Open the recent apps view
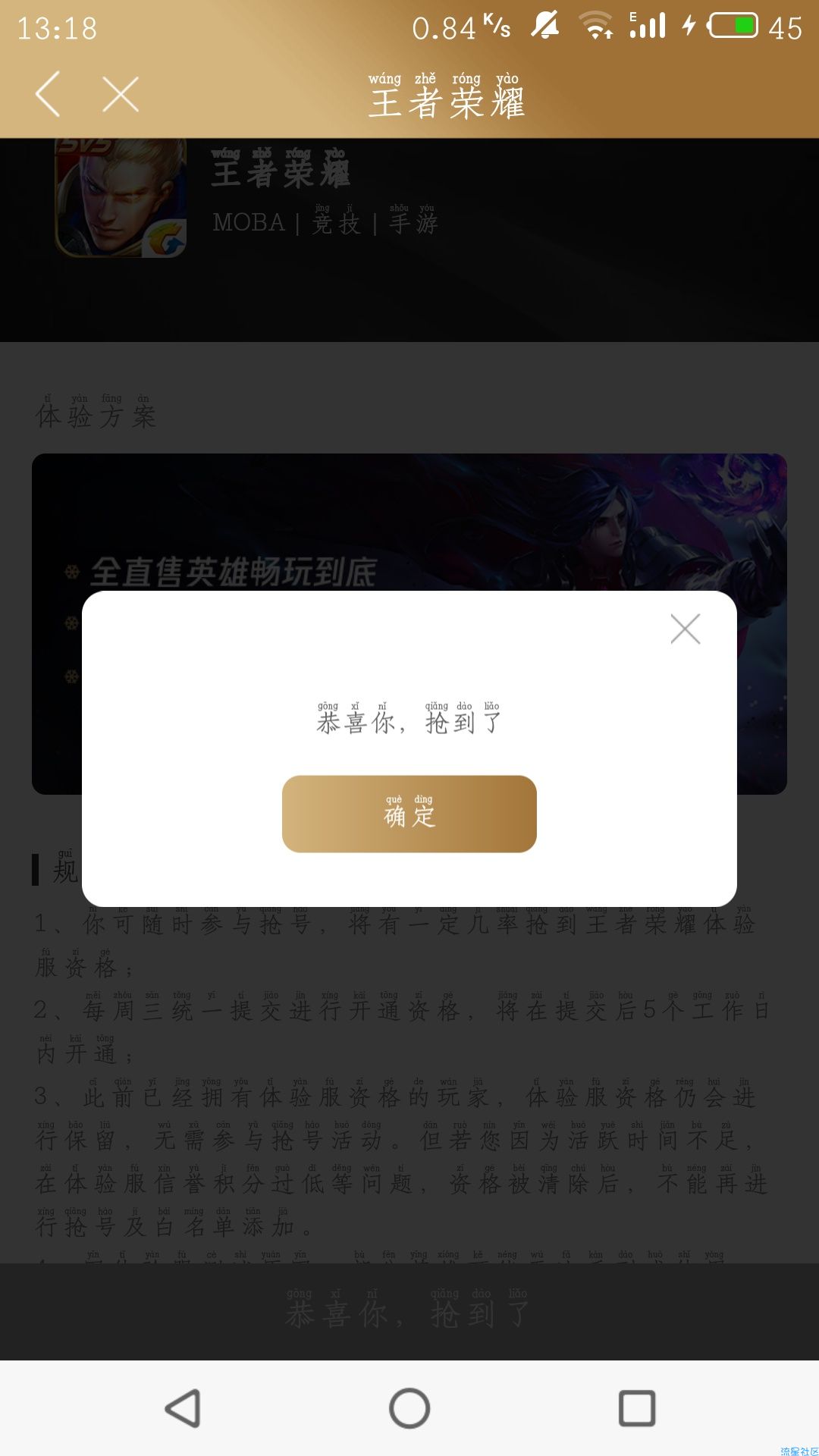Screen dimensions: 819x1456 point(637,1408)
